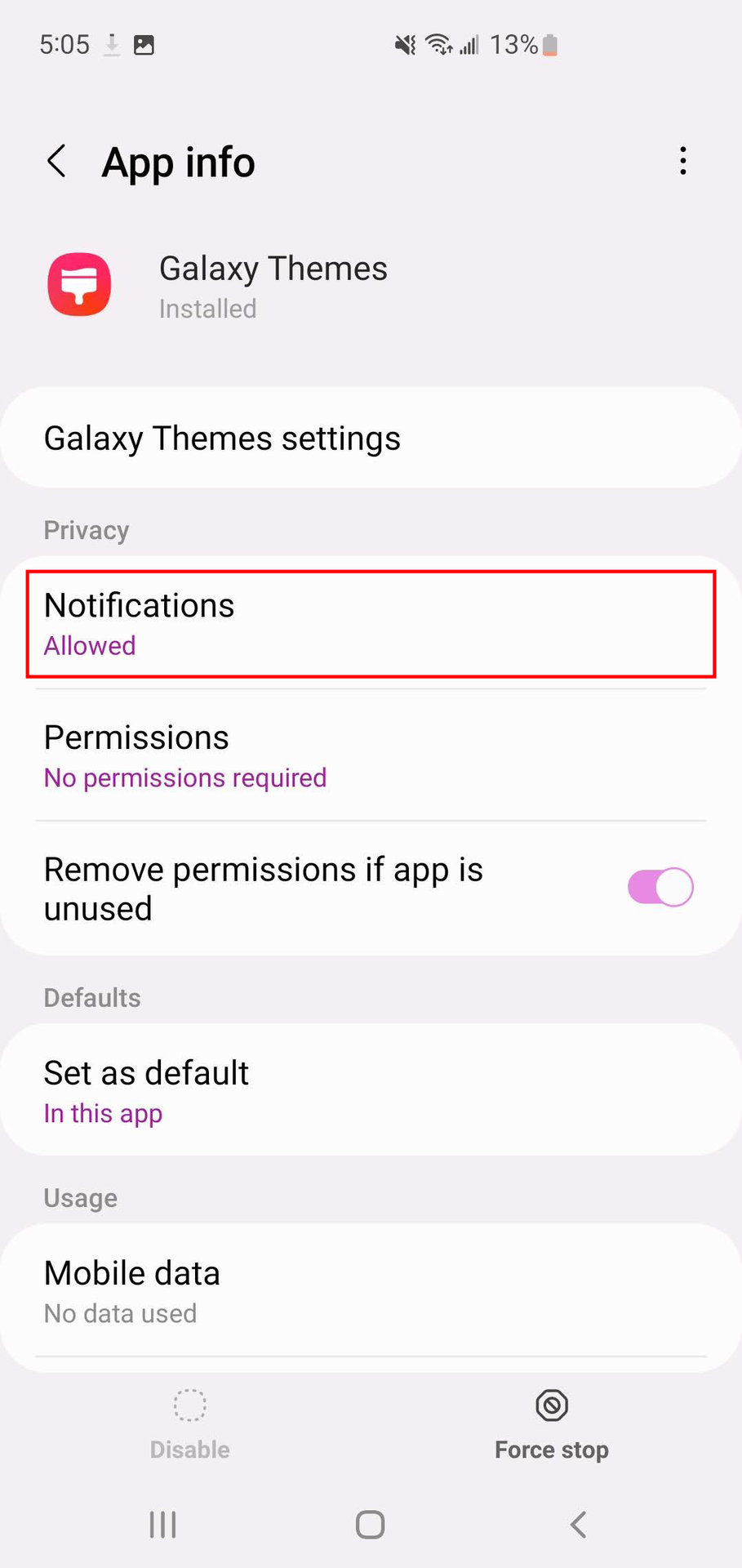Open Galaxy Themes settings
This screenshot has height=1568, width=742.
[371, 439]
